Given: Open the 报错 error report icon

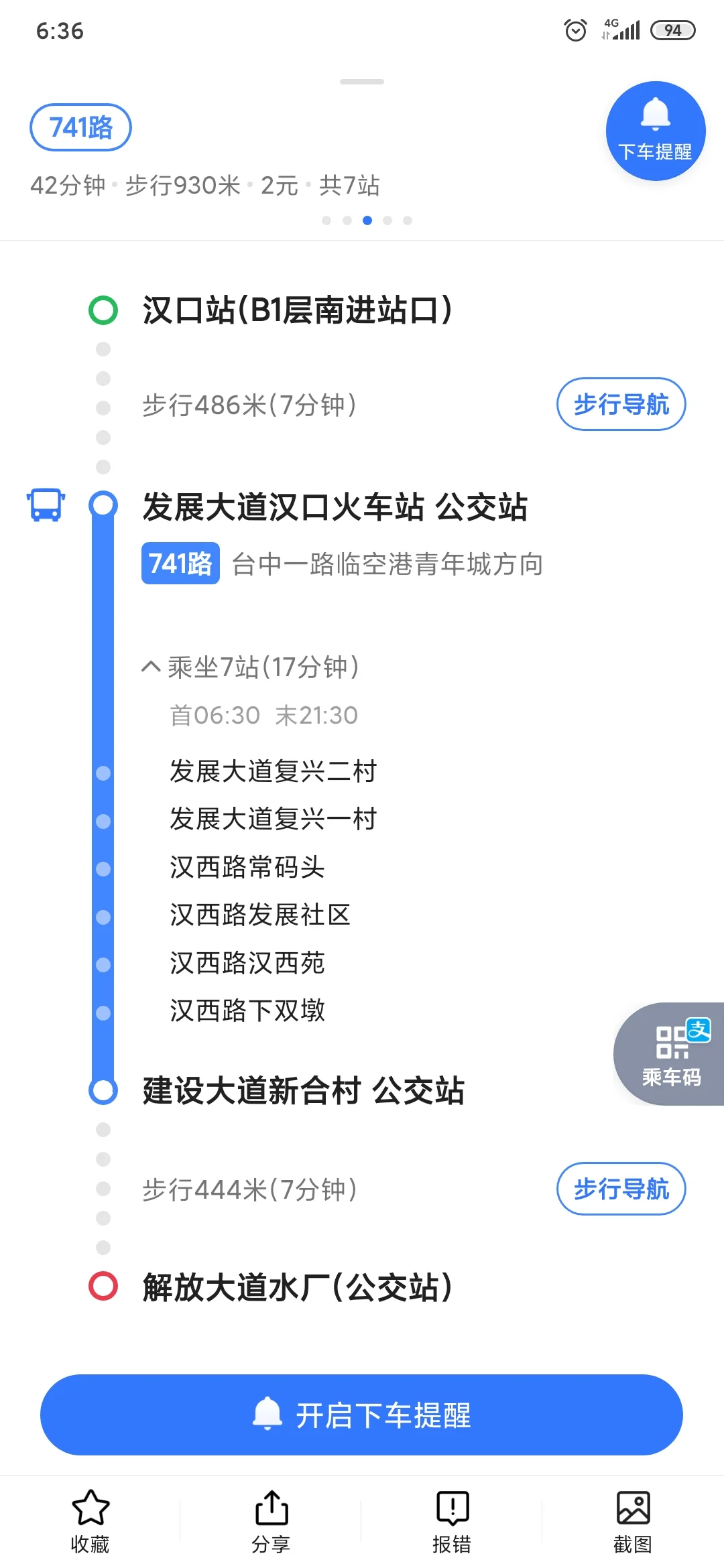Looking at the screenshot, I should pyautogui.click(x=452, y=1510).
